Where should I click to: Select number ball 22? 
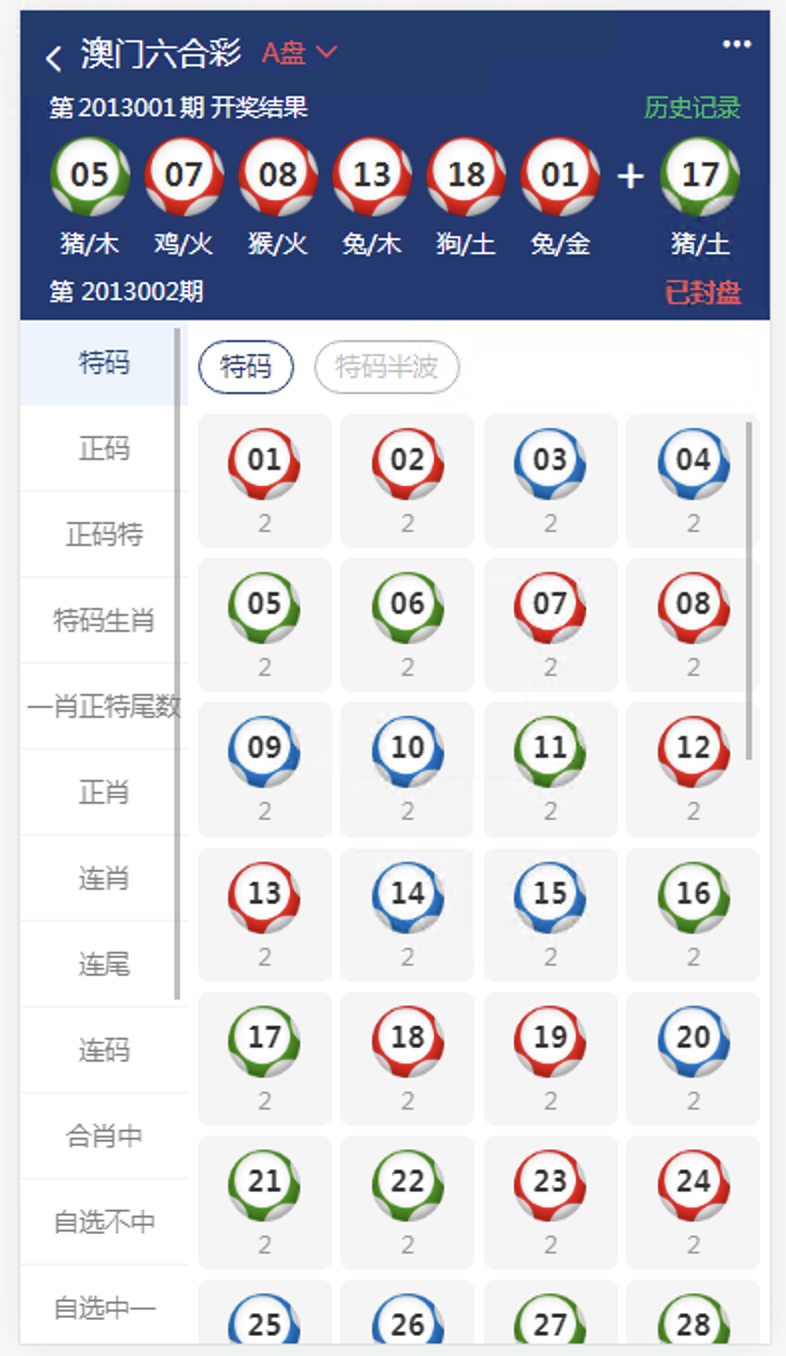(407, 1202)
